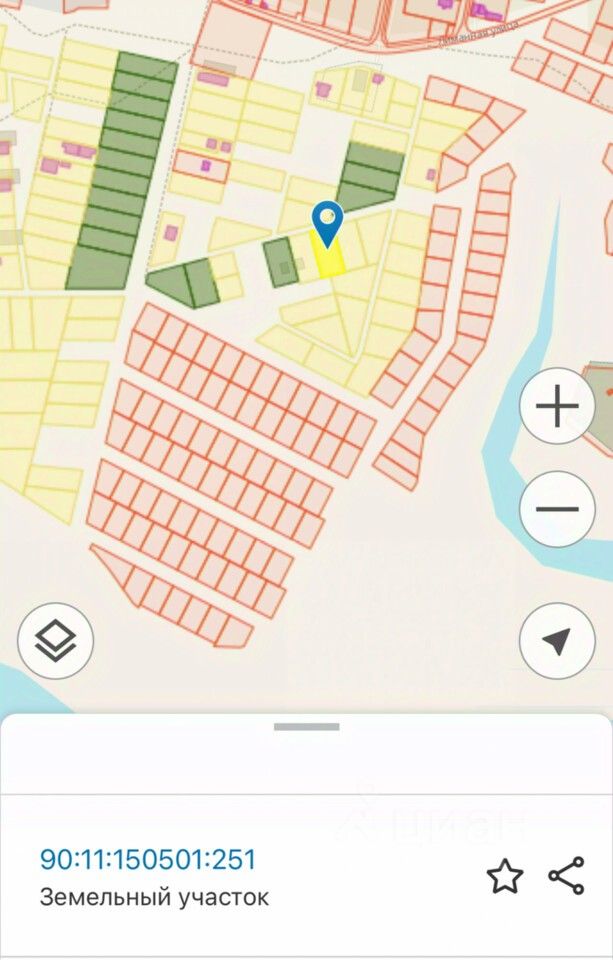613x960 pixels.
Task: Share the selected land plot
Action: 566,876
